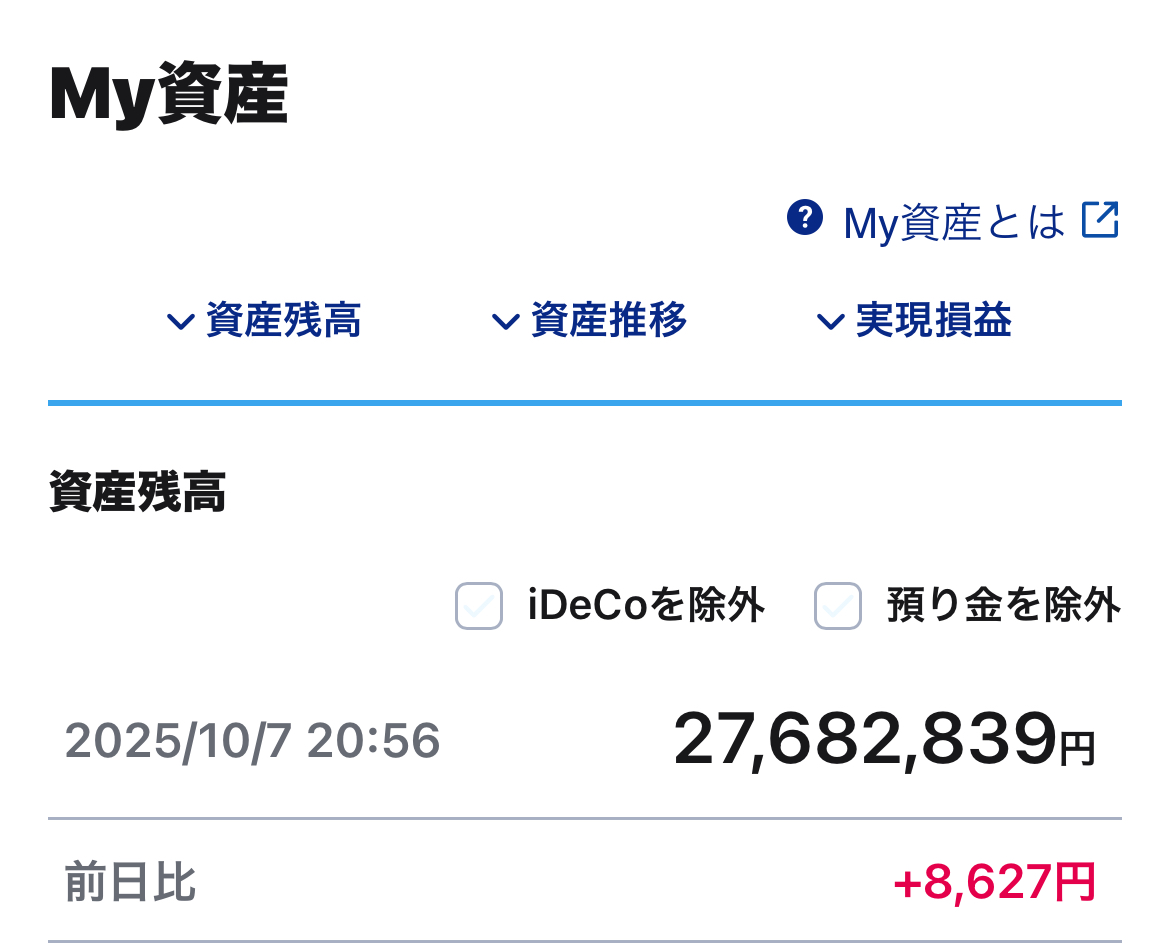The image size is (1170, 952).
Task: Open the My資産とは help link
Action: tap(953, 222)
